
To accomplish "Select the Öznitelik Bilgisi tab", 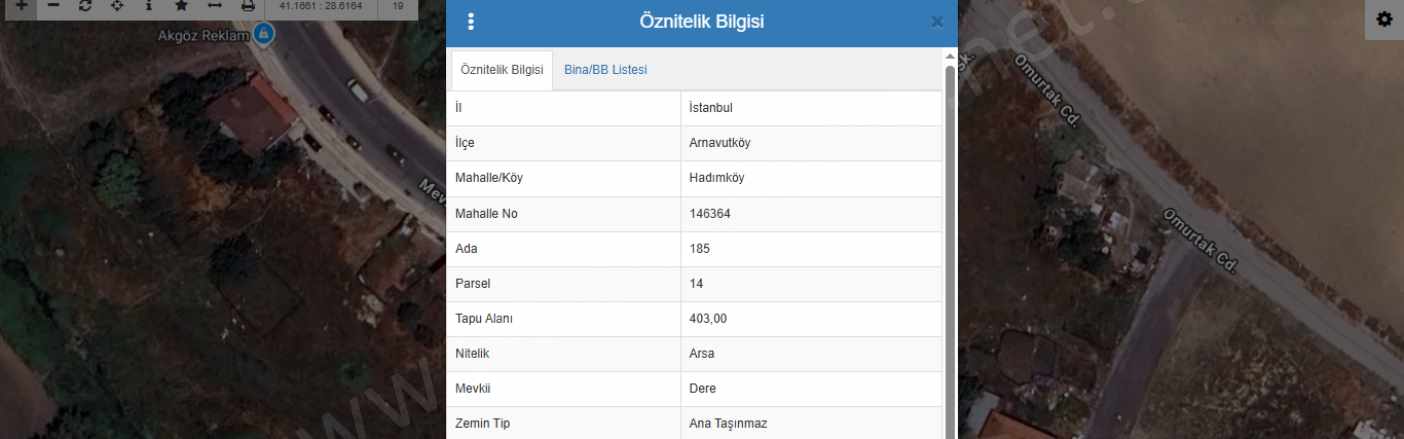I will tap(501, 70).
